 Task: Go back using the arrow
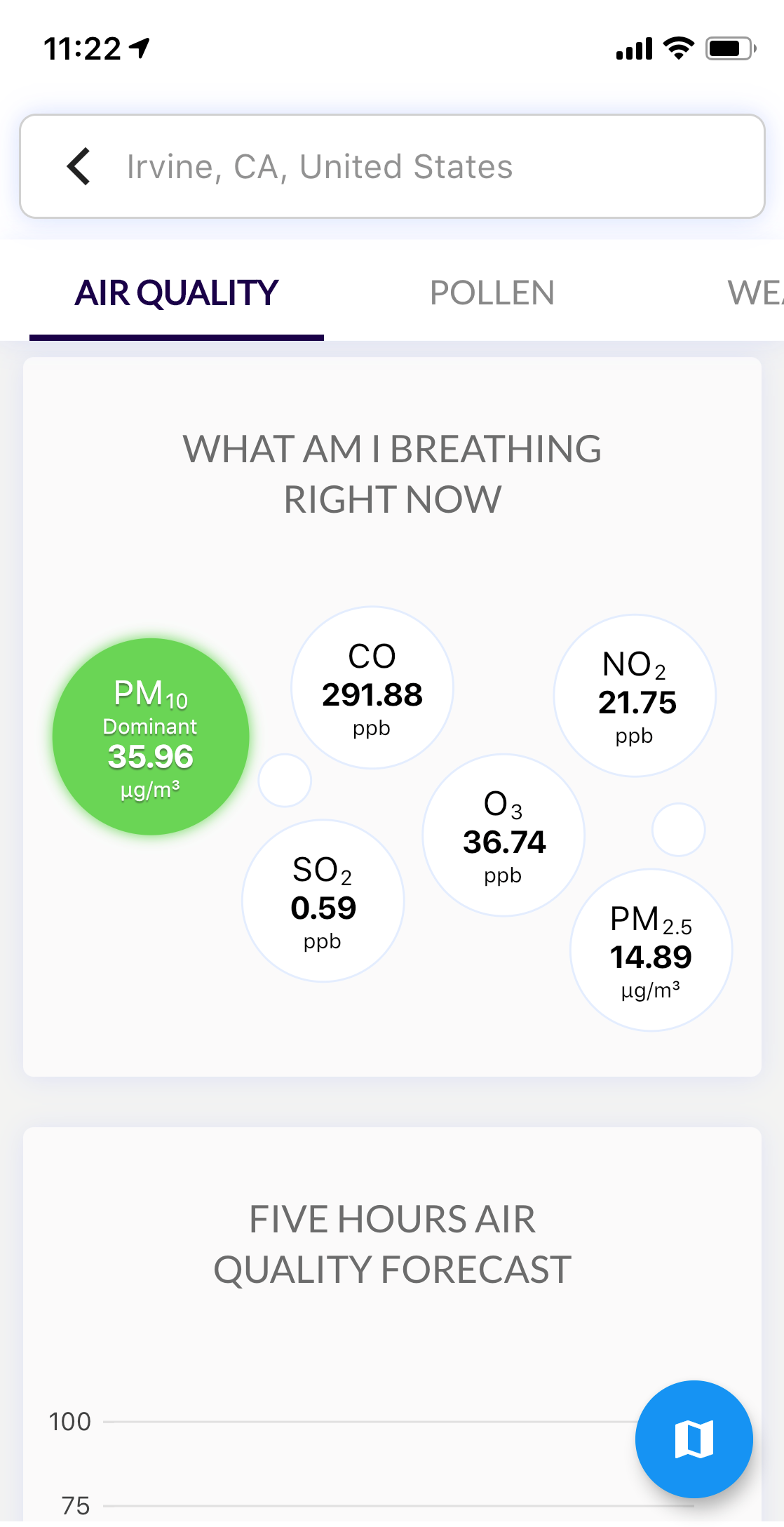click(79, 166)
